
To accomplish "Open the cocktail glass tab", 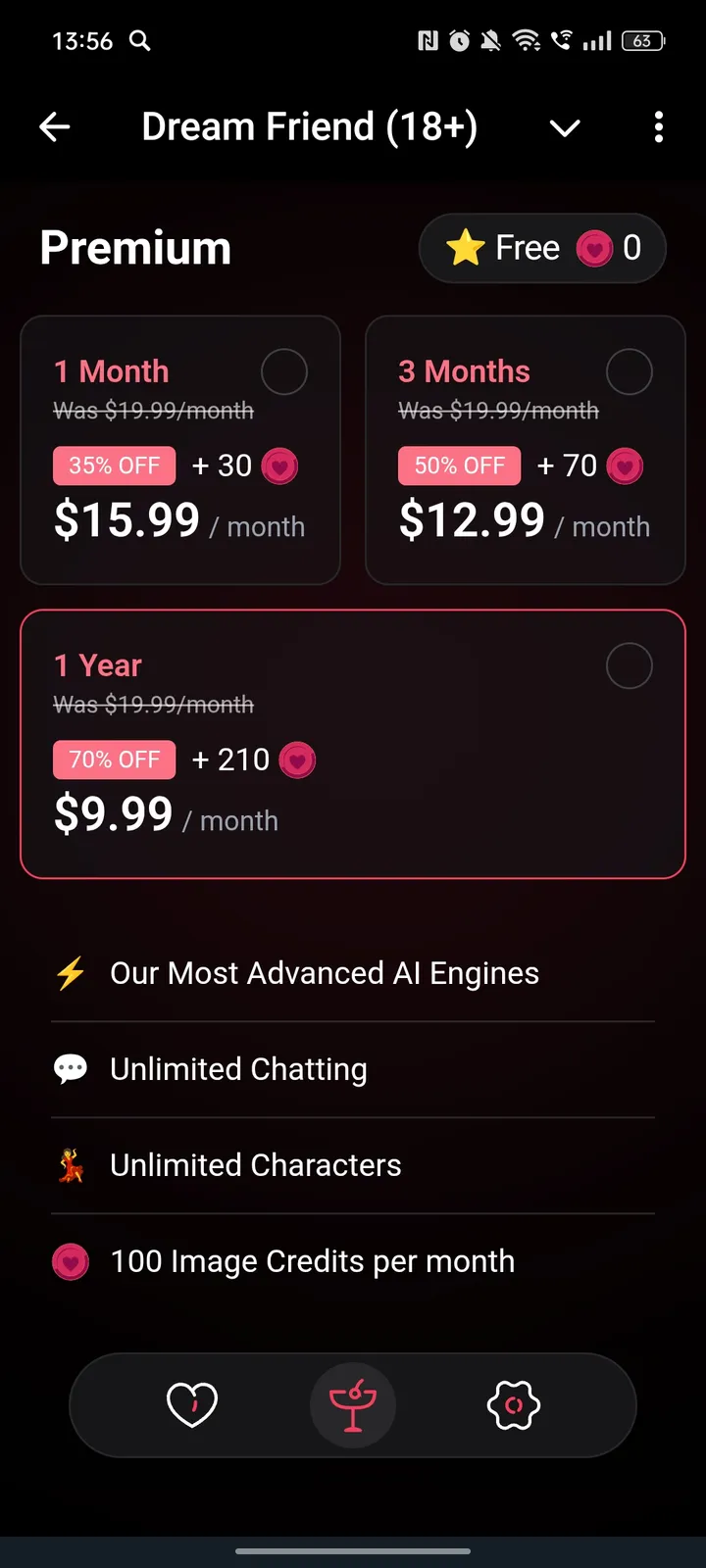I will (353, 1405).
